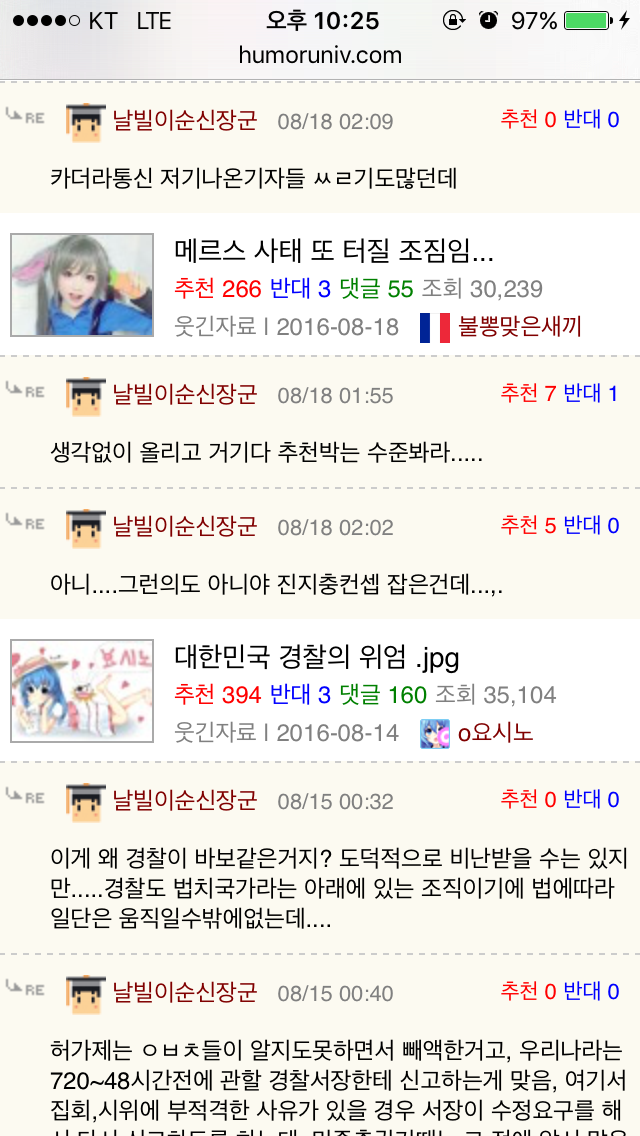
Task: Downvote the '생각없이 올리고' comment (반대 1)
Action: pos(591,394)
